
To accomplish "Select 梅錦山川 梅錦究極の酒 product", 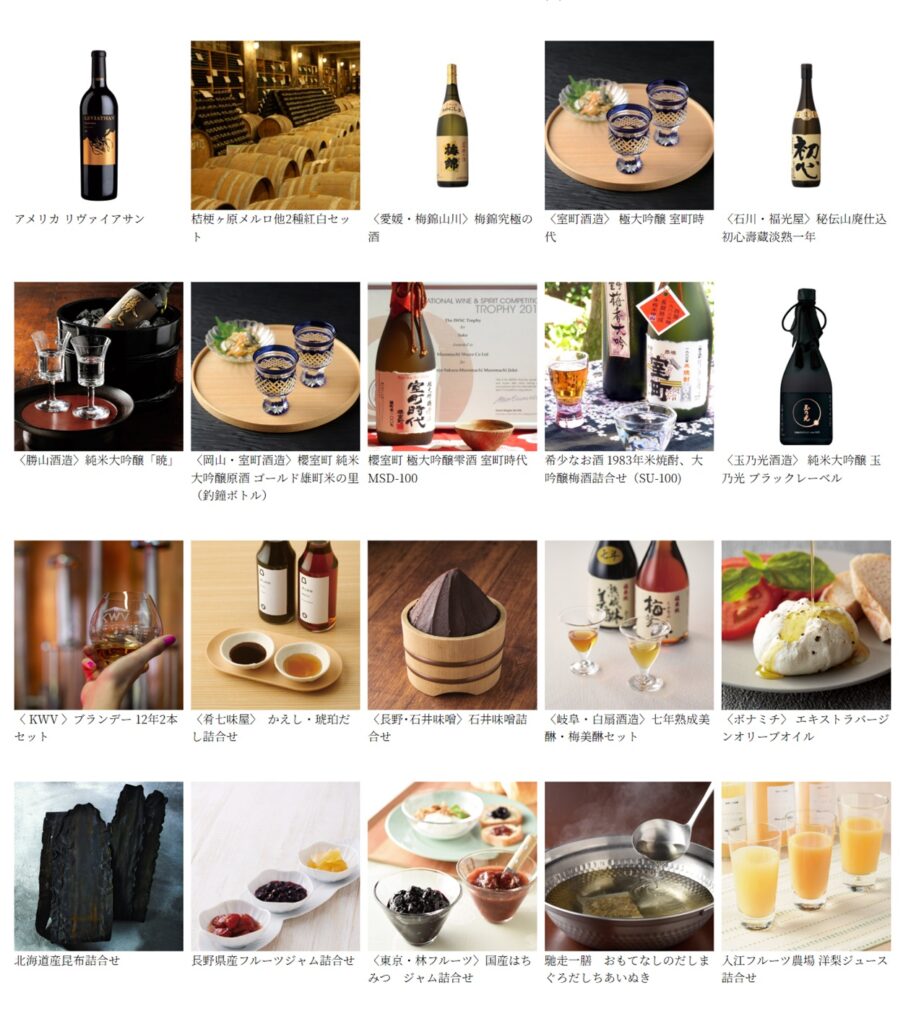I will tap(452, 125).
